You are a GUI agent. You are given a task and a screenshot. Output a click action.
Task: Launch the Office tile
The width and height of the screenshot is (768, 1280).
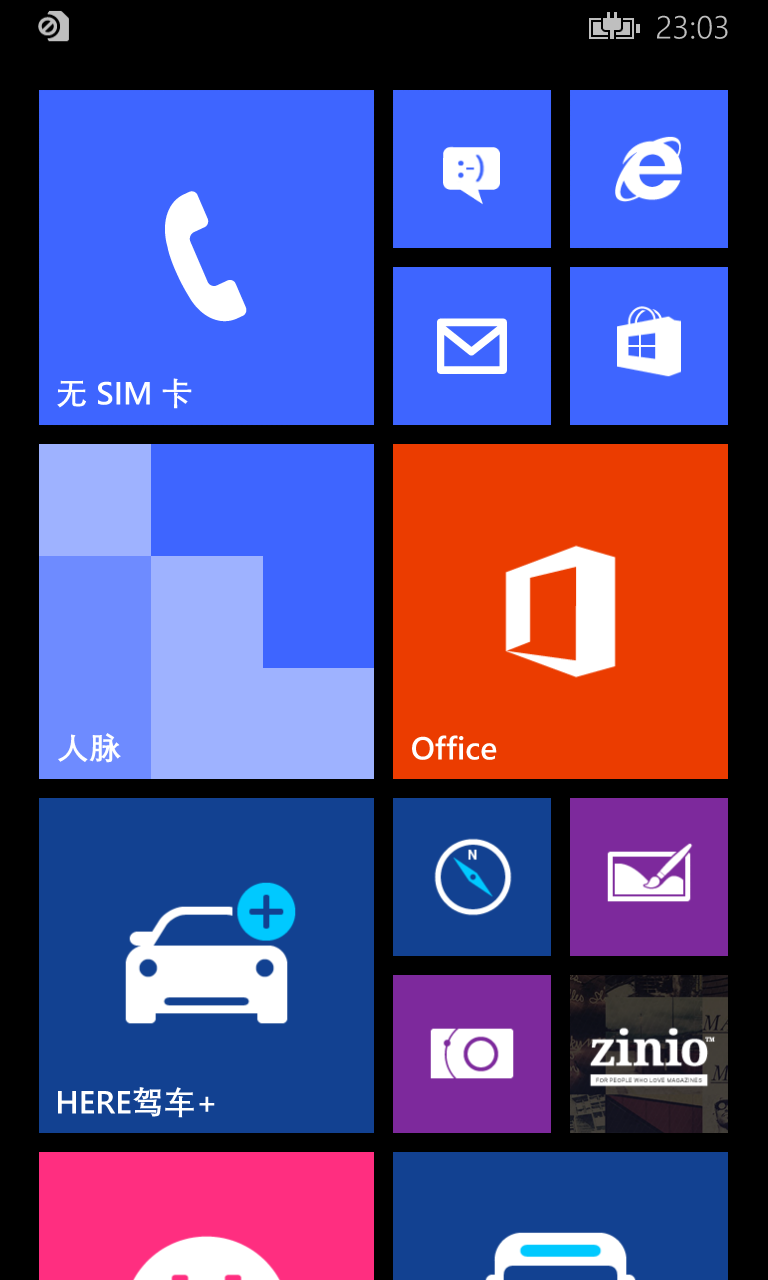coord(560,611)
